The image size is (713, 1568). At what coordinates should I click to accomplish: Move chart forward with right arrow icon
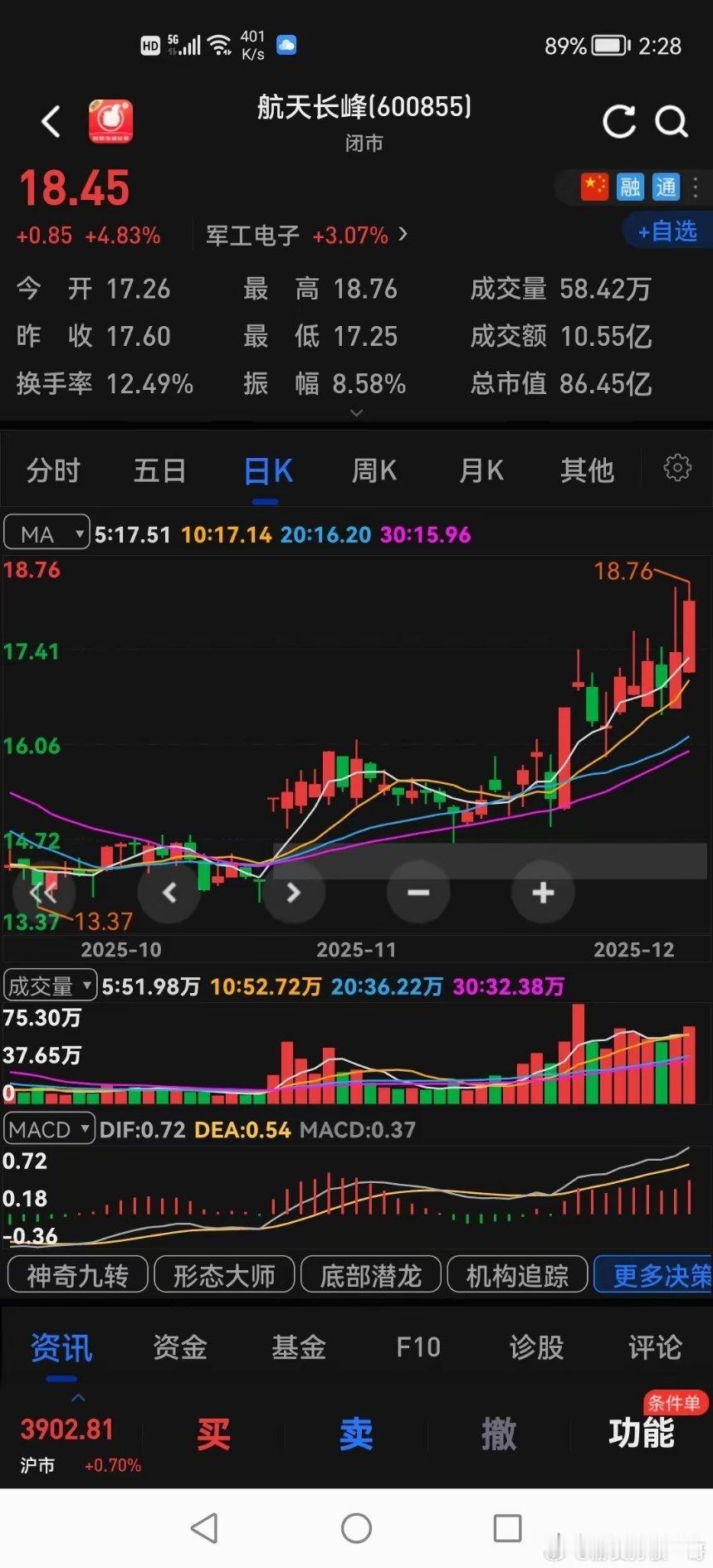[293, 892]
